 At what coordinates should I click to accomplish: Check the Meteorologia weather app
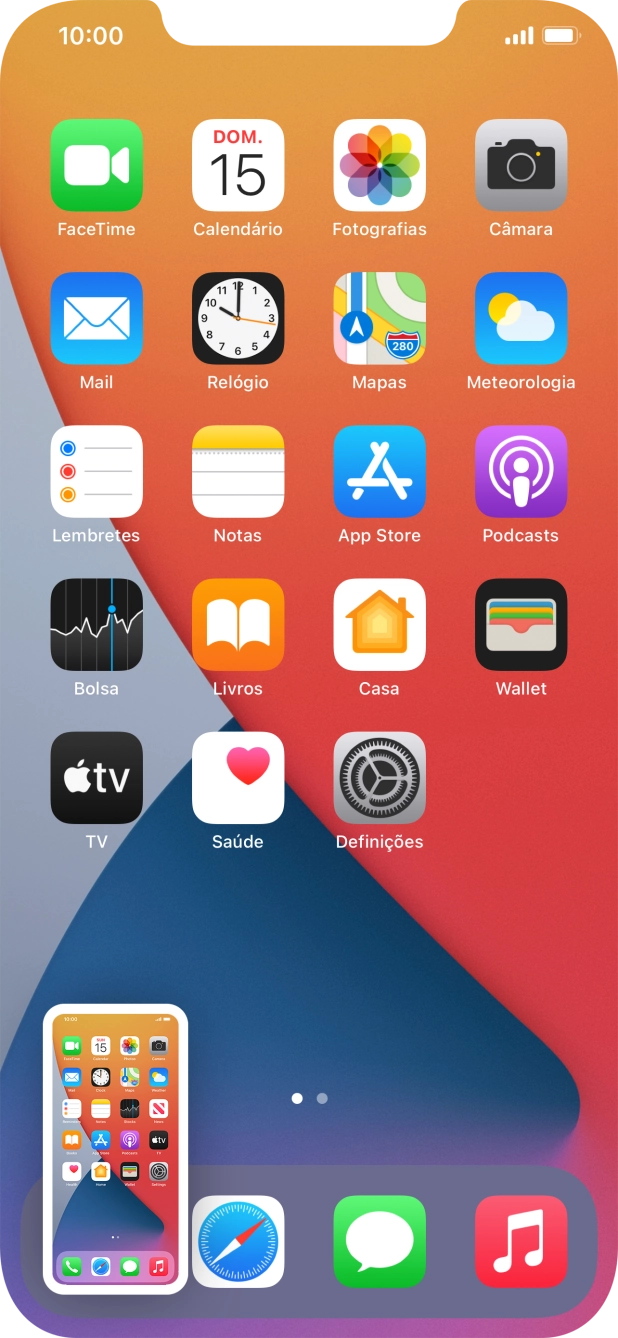click(x=521, y=318)
